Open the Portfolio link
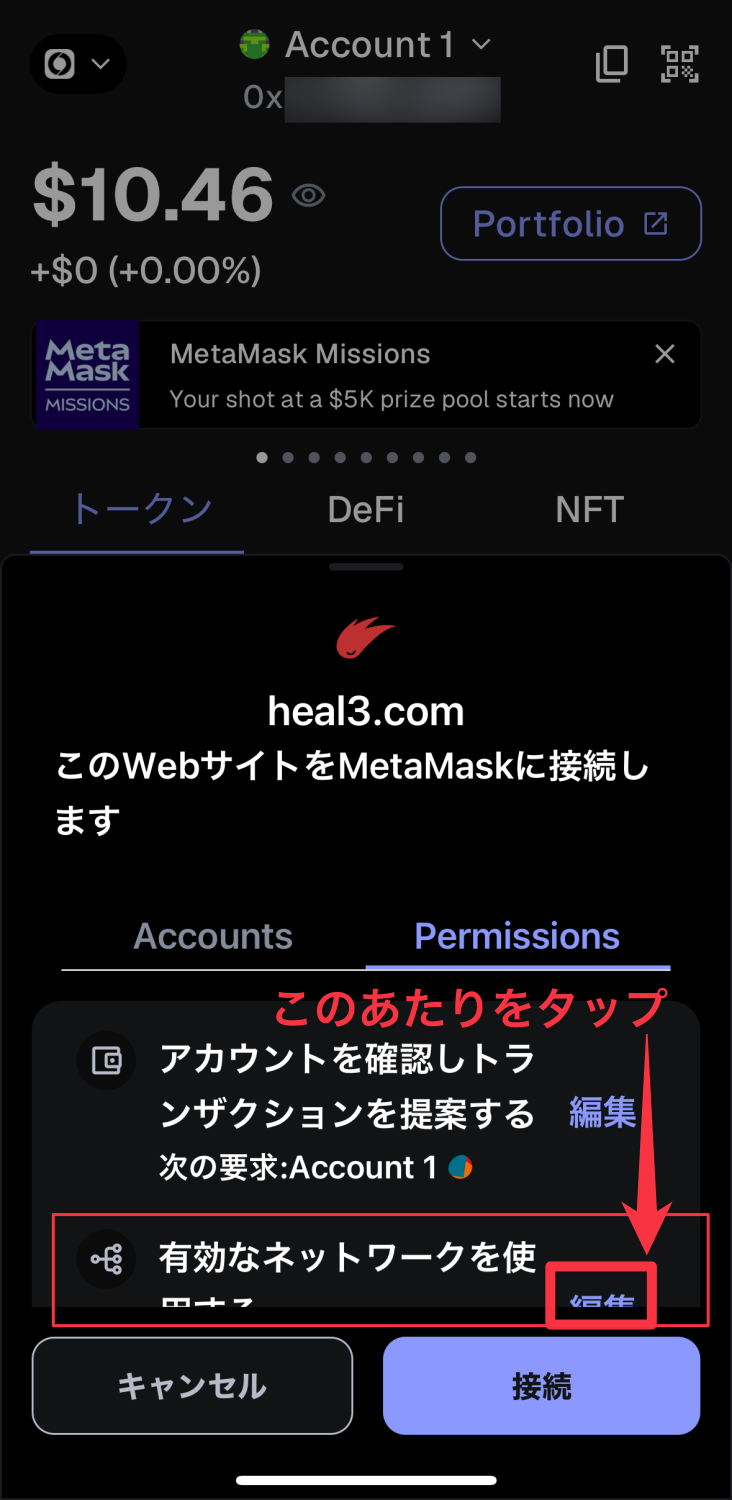The image size is (732, 1500). tap(570, 224)
